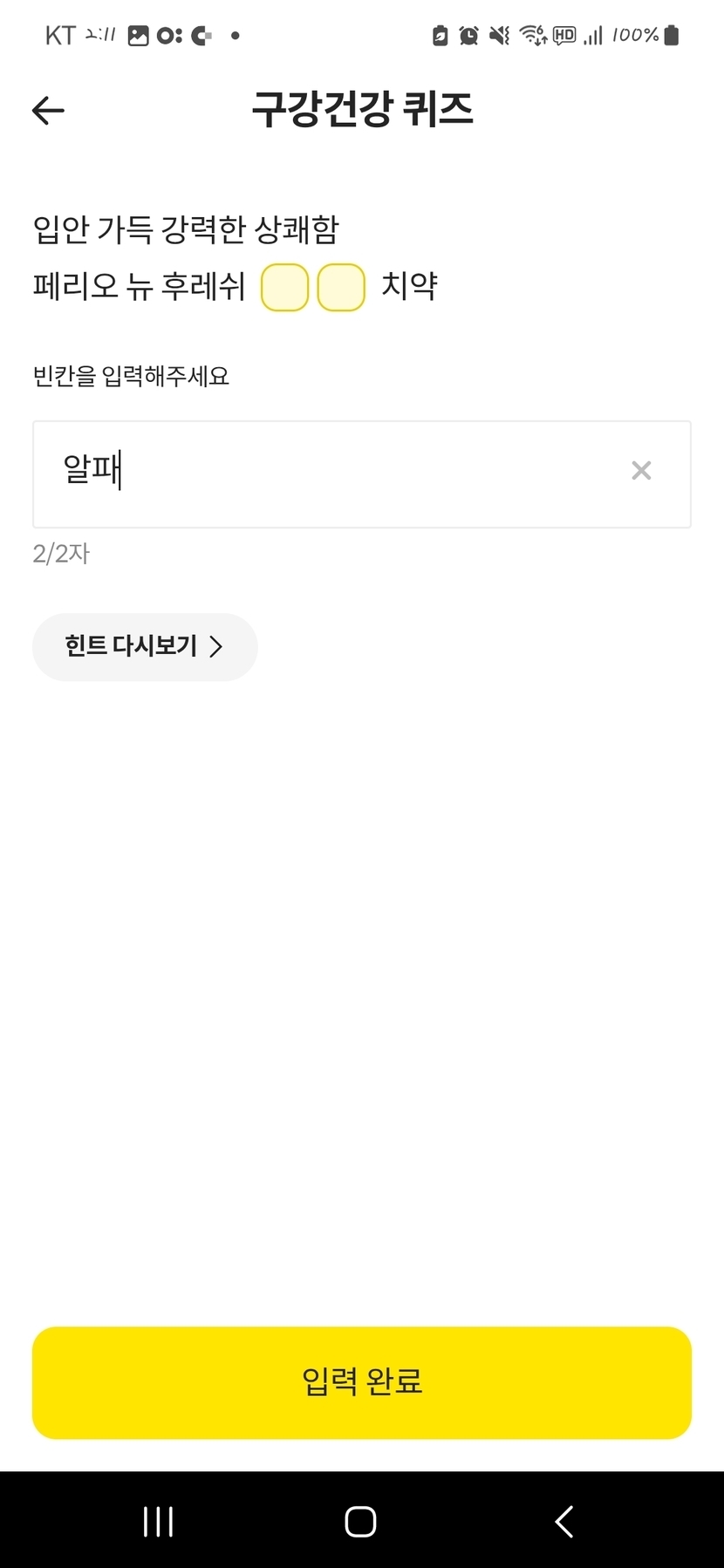
Task: Open recent apps from the navigation bar
Action: click(158, 1521)
